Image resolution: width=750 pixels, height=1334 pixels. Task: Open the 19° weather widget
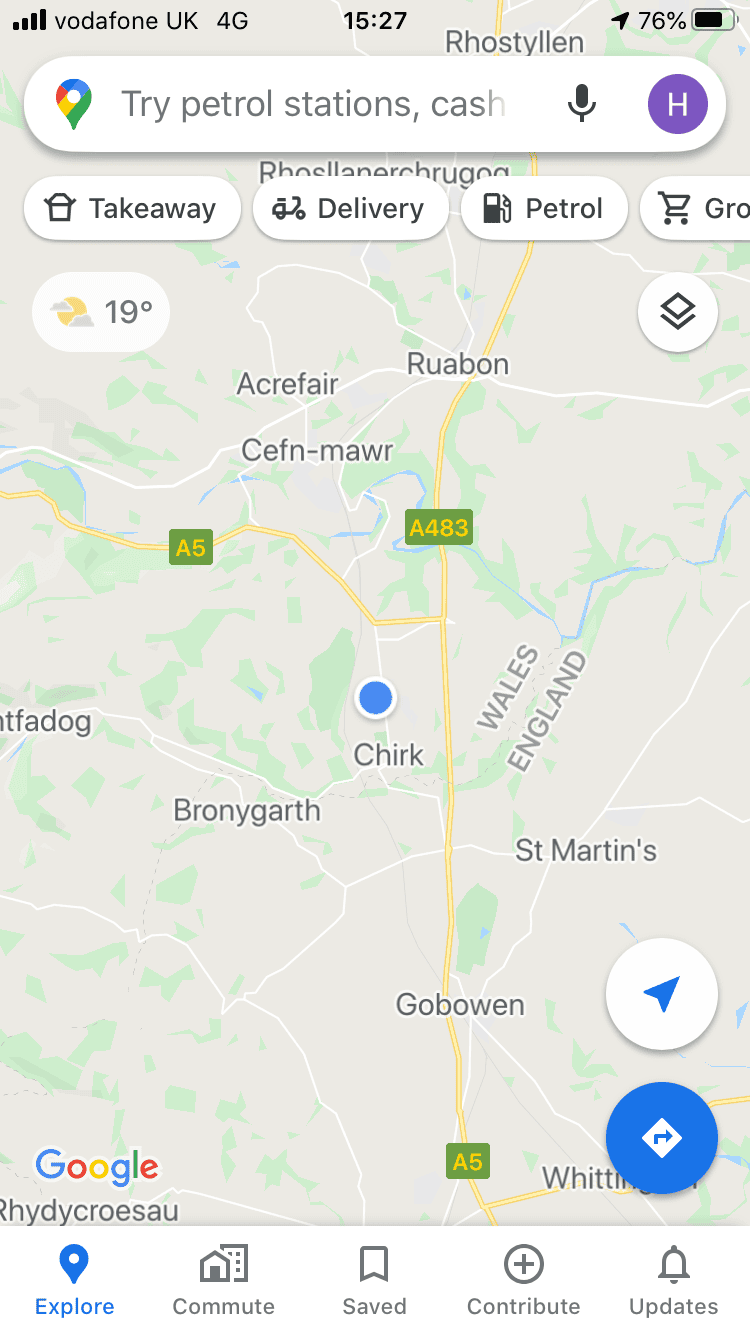(101, 312)
